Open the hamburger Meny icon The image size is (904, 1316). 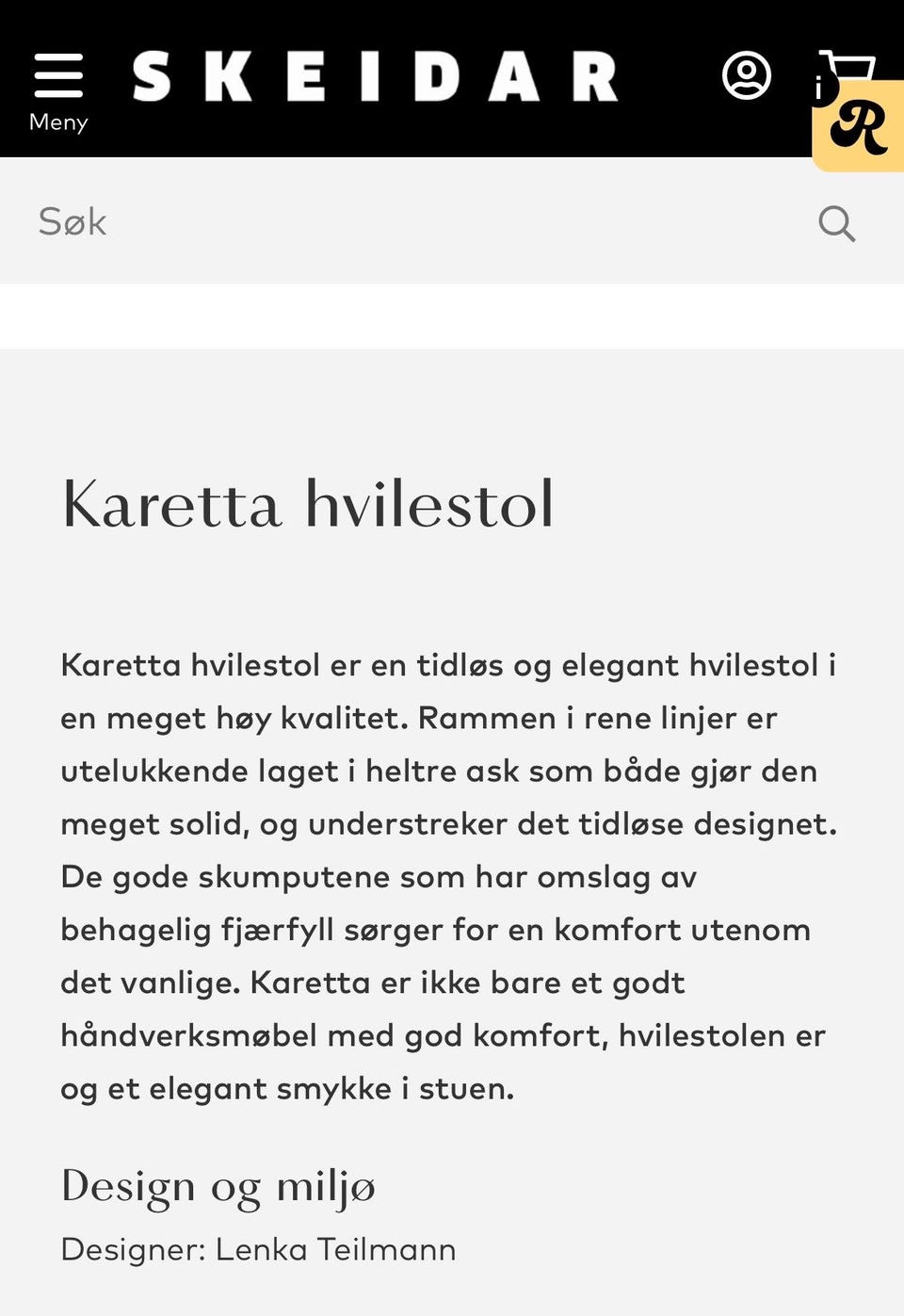(x=58, y=75)
